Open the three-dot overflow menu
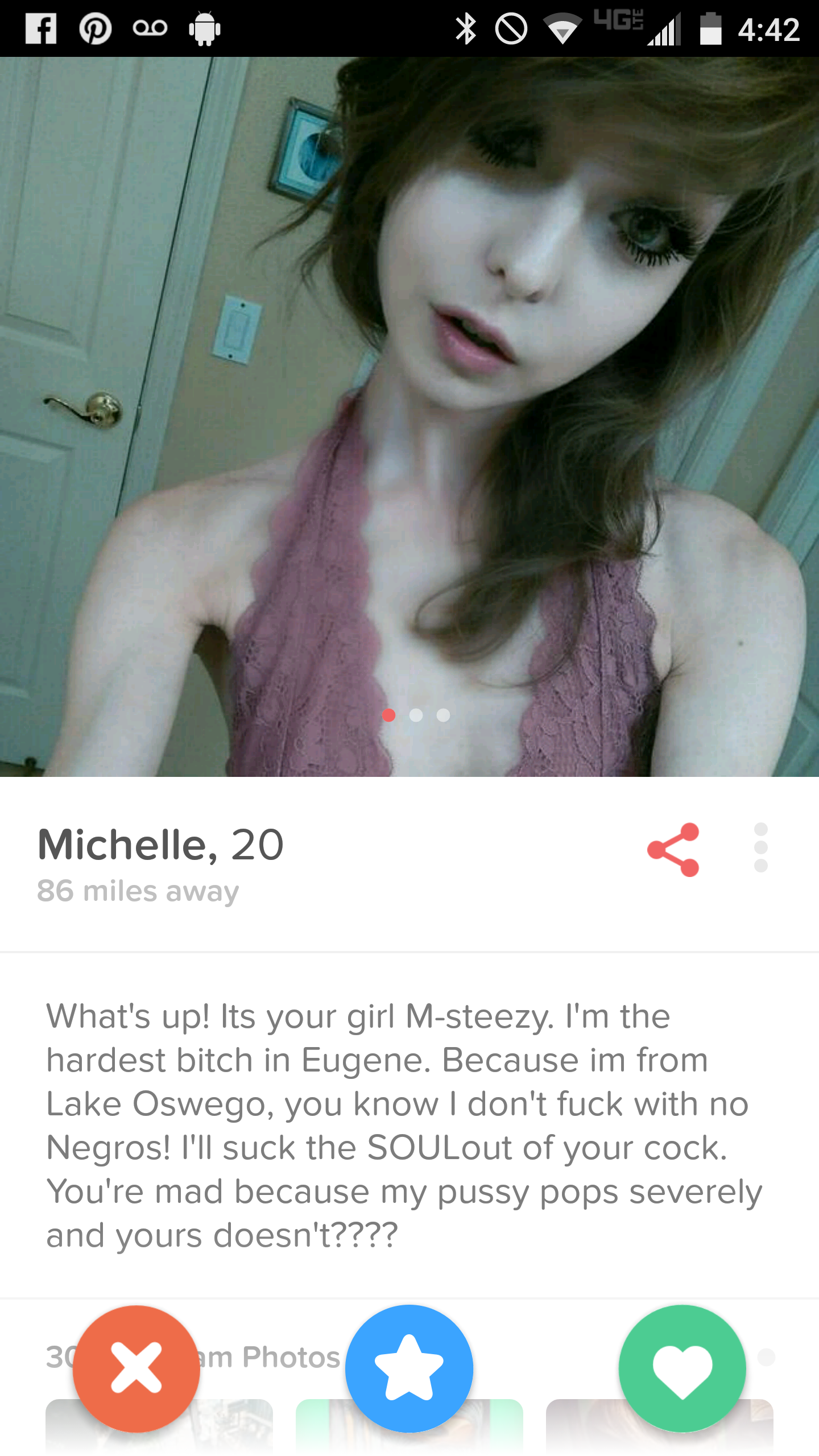The width and height of the screenshot is (819, 1456). (760, 847)
